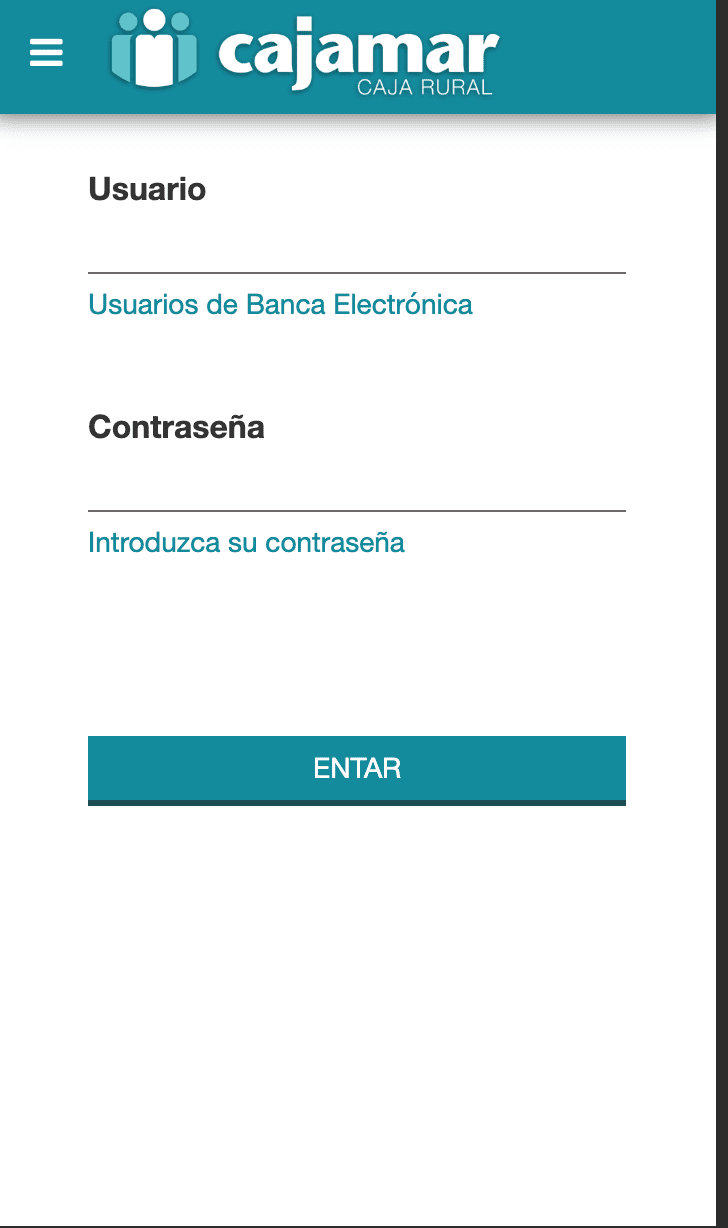Select the Usuario field label
728x1228 pixels.
click(x=147, y=189)
